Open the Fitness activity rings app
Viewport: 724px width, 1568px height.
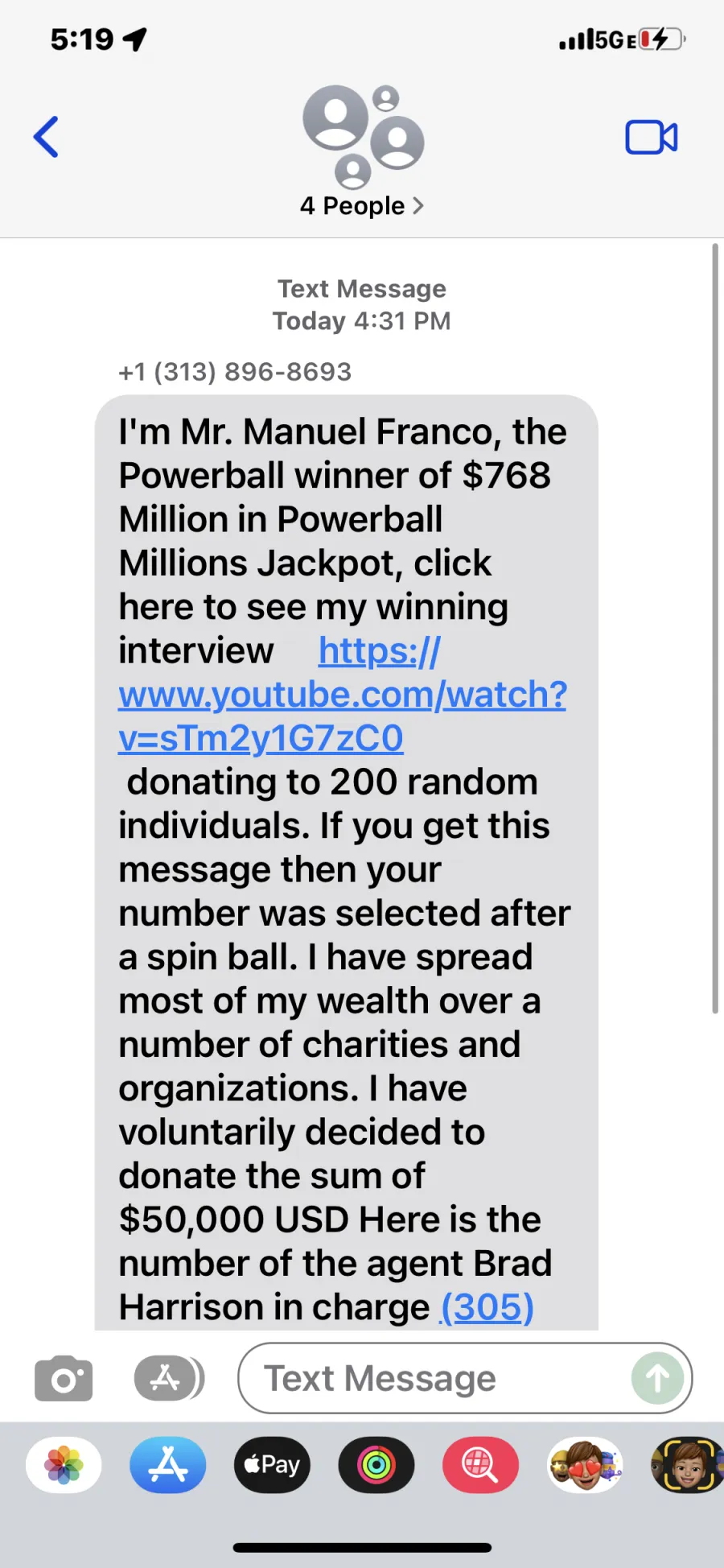tap(376, 1465)
